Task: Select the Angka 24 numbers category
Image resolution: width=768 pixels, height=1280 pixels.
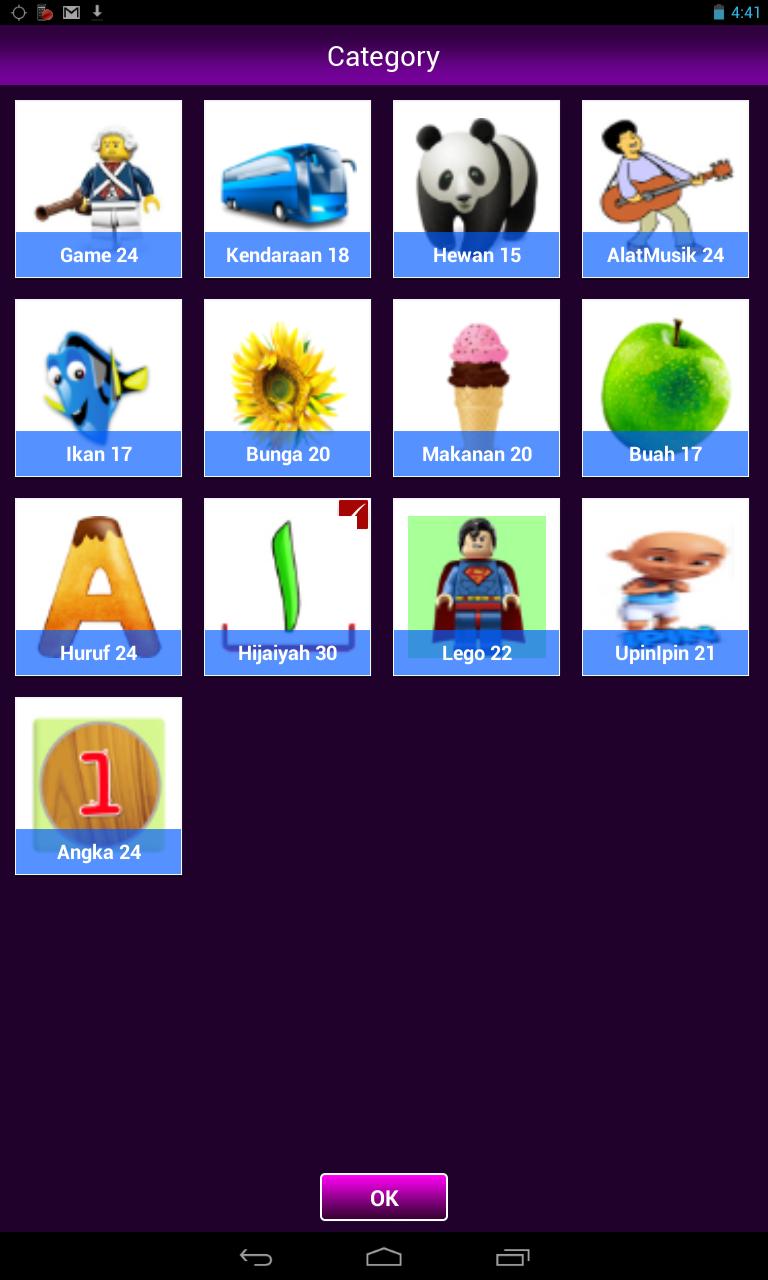Action: tap(98, 786)
